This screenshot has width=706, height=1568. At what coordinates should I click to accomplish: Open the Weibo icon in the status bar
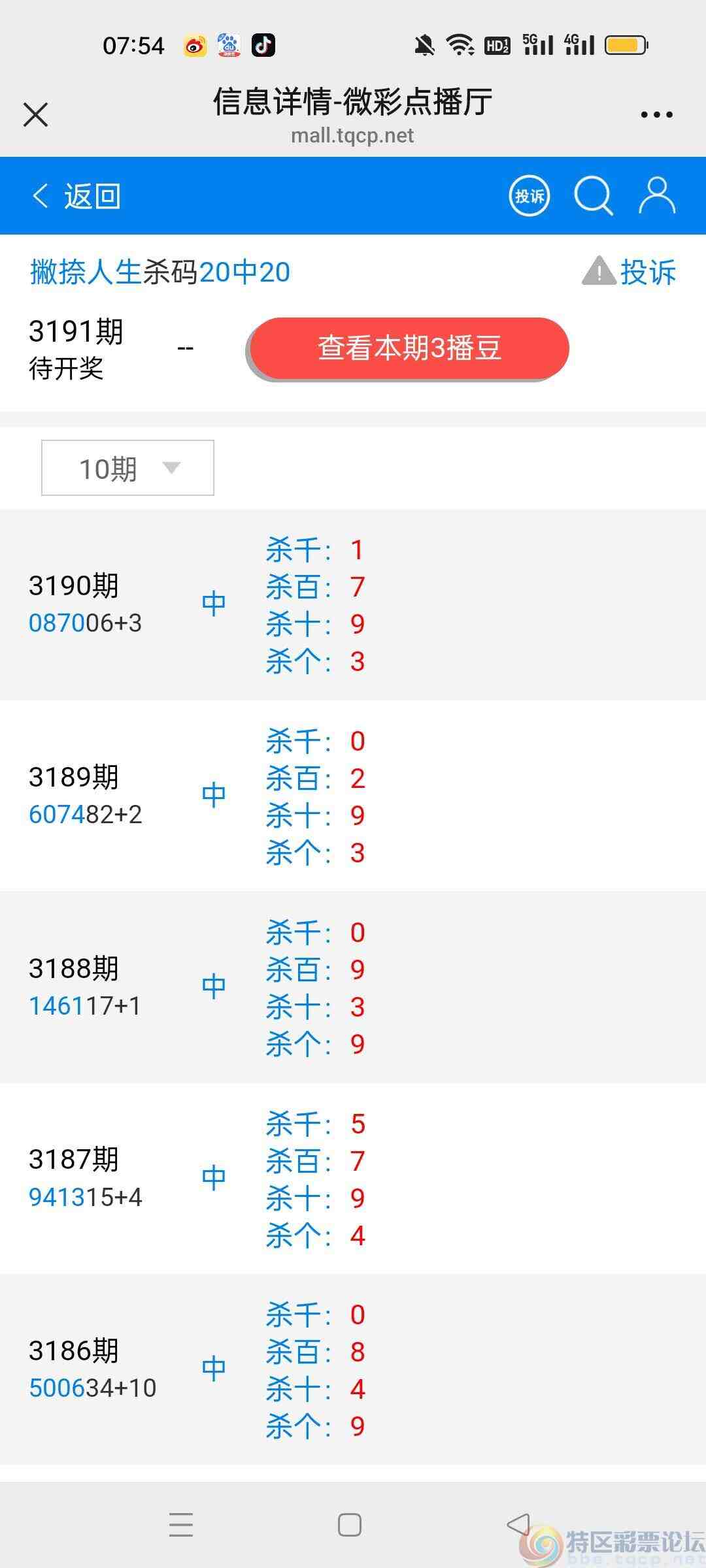coord(193,45)
